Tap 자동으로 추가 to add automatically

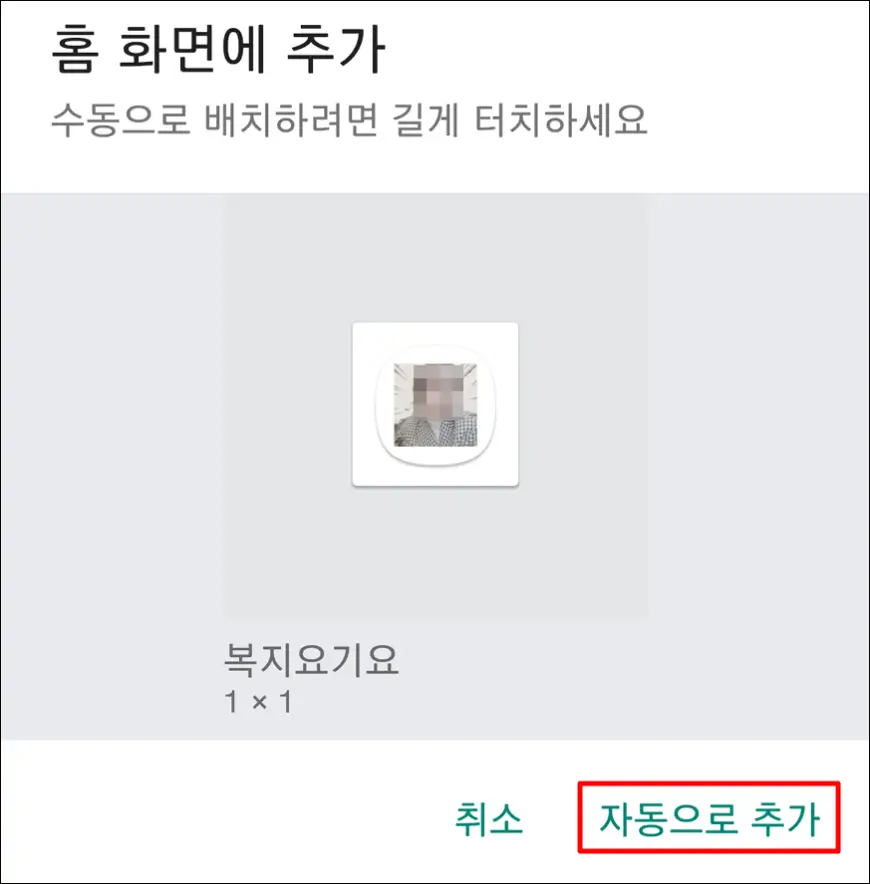pyautogui.click(x=709, y=819)
